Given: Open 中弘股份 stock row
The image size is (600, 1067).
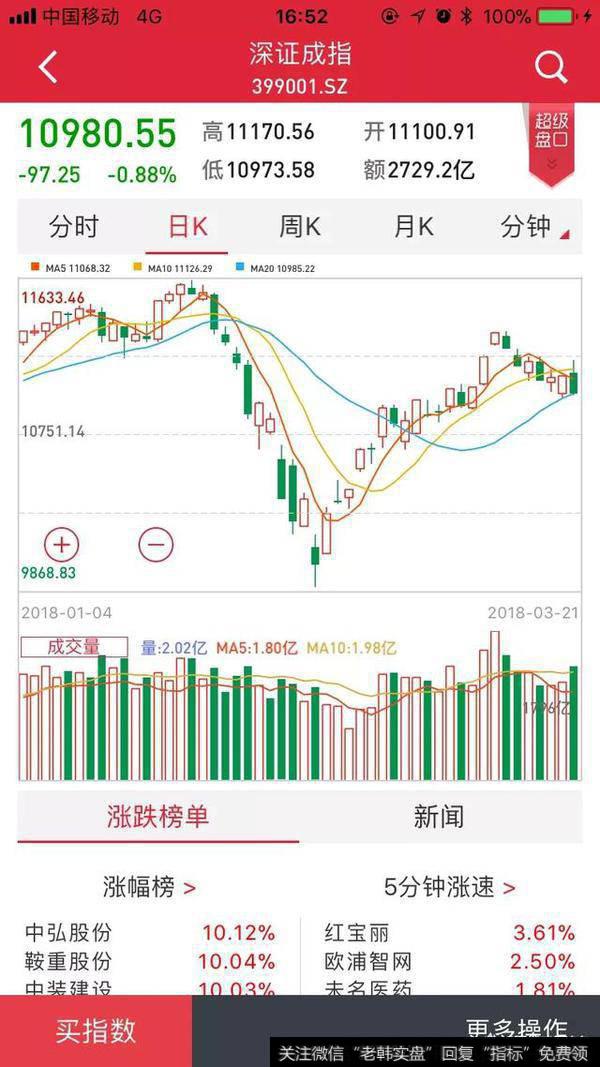Looking at the screenshot, I should pyautogui.click(x=150, y=933).
